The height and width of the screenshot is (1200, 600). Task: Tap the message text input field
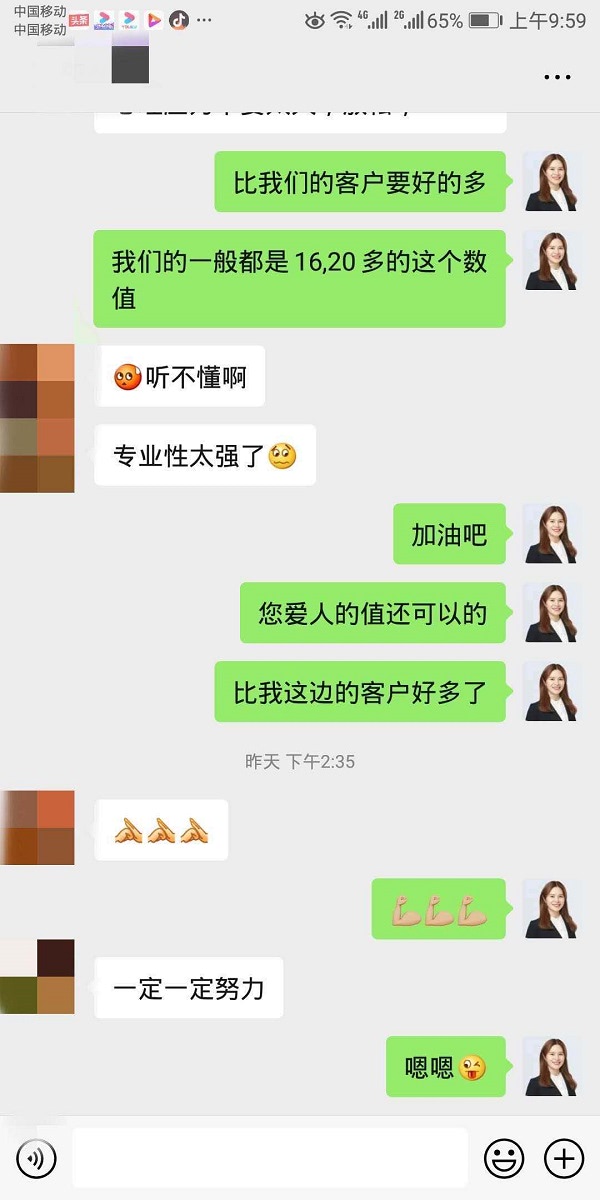(x=270, y=1158)
